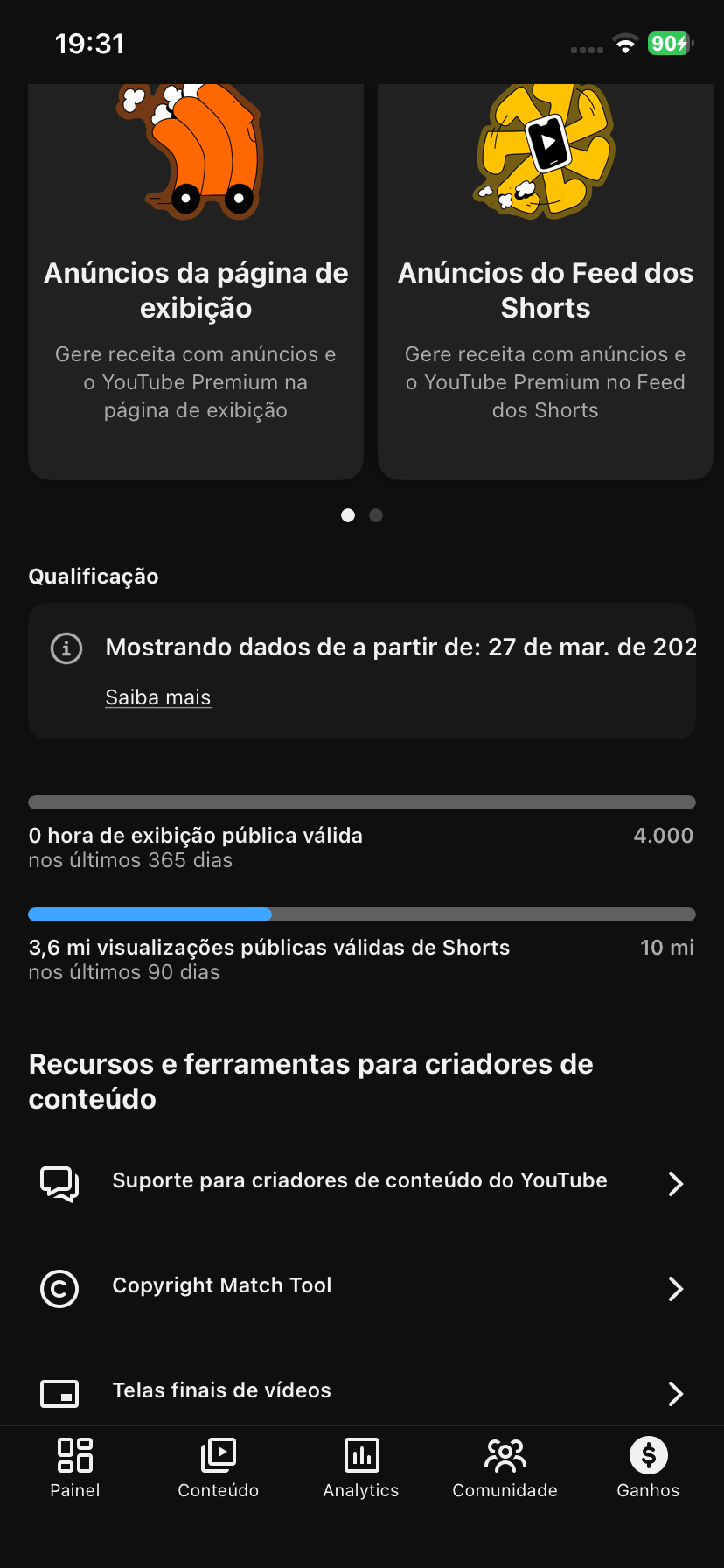Follow the Saiba mais link
Screen dimensions: 724x1568
[x=158, y=697]
